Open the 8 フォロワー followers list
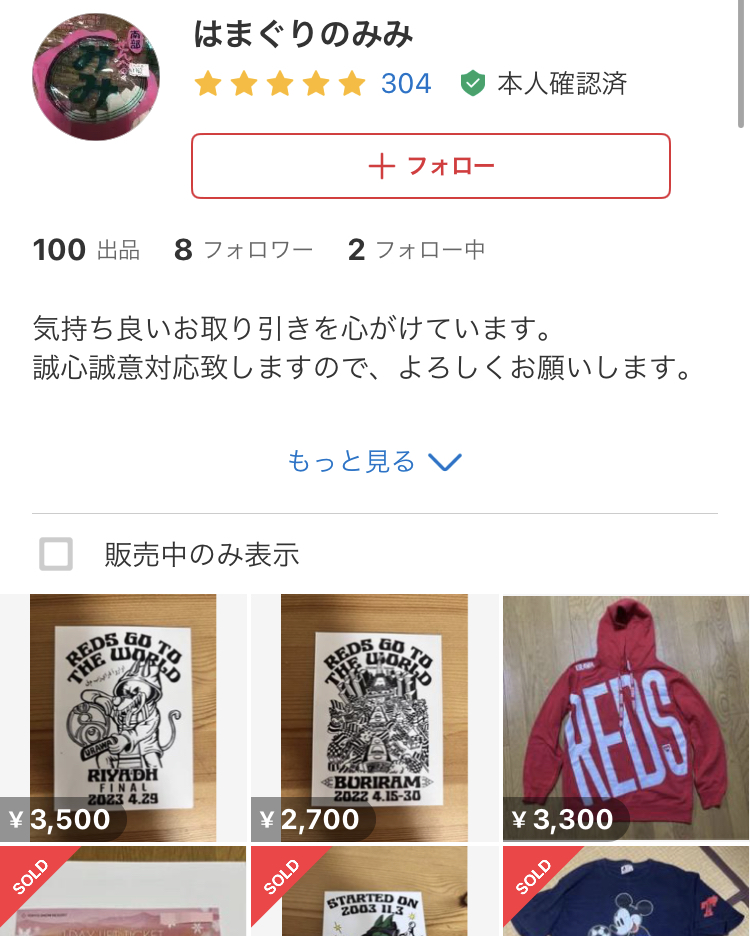The image size is (750, 936). (x=244, y=250)
